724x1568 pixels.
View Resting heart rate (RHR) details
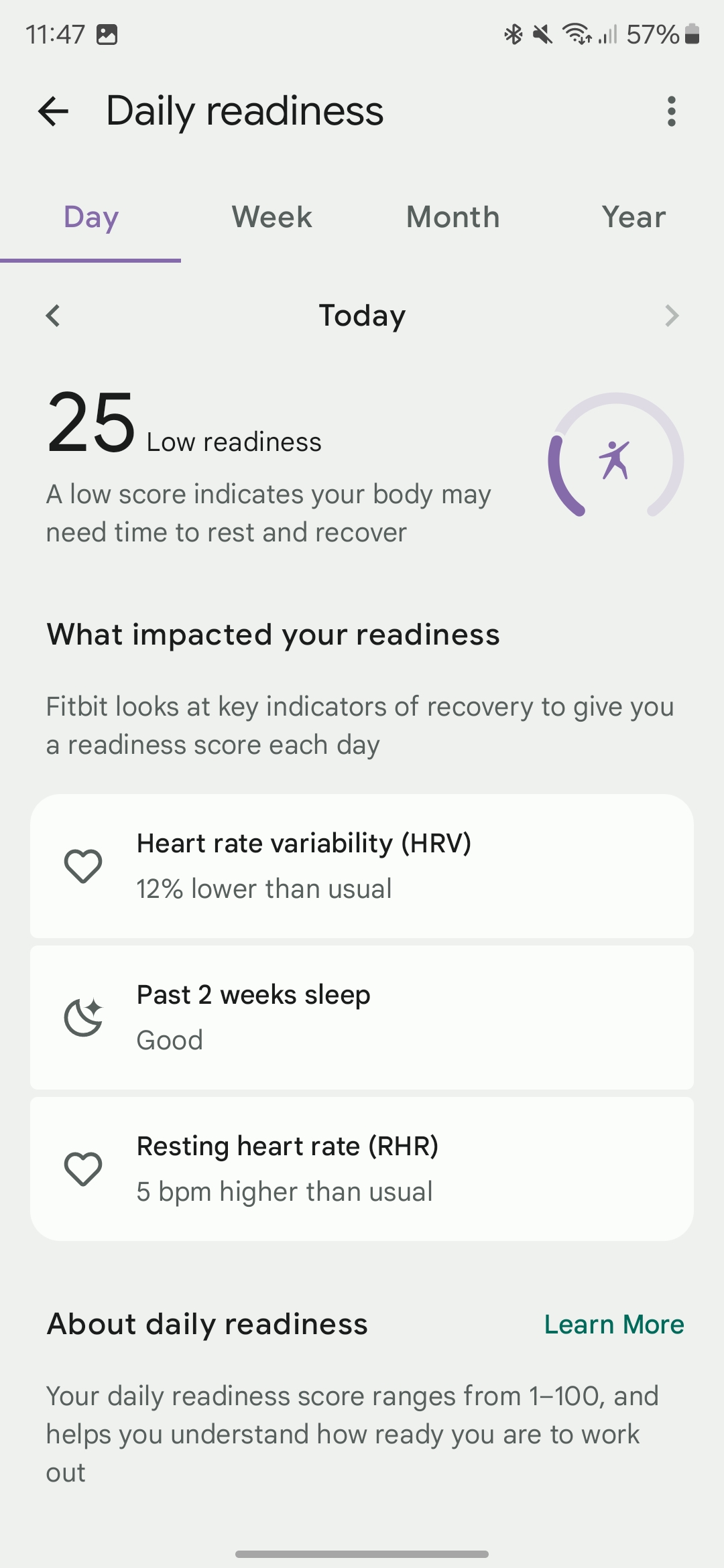pyautogui.click(x=362, y=1169)
